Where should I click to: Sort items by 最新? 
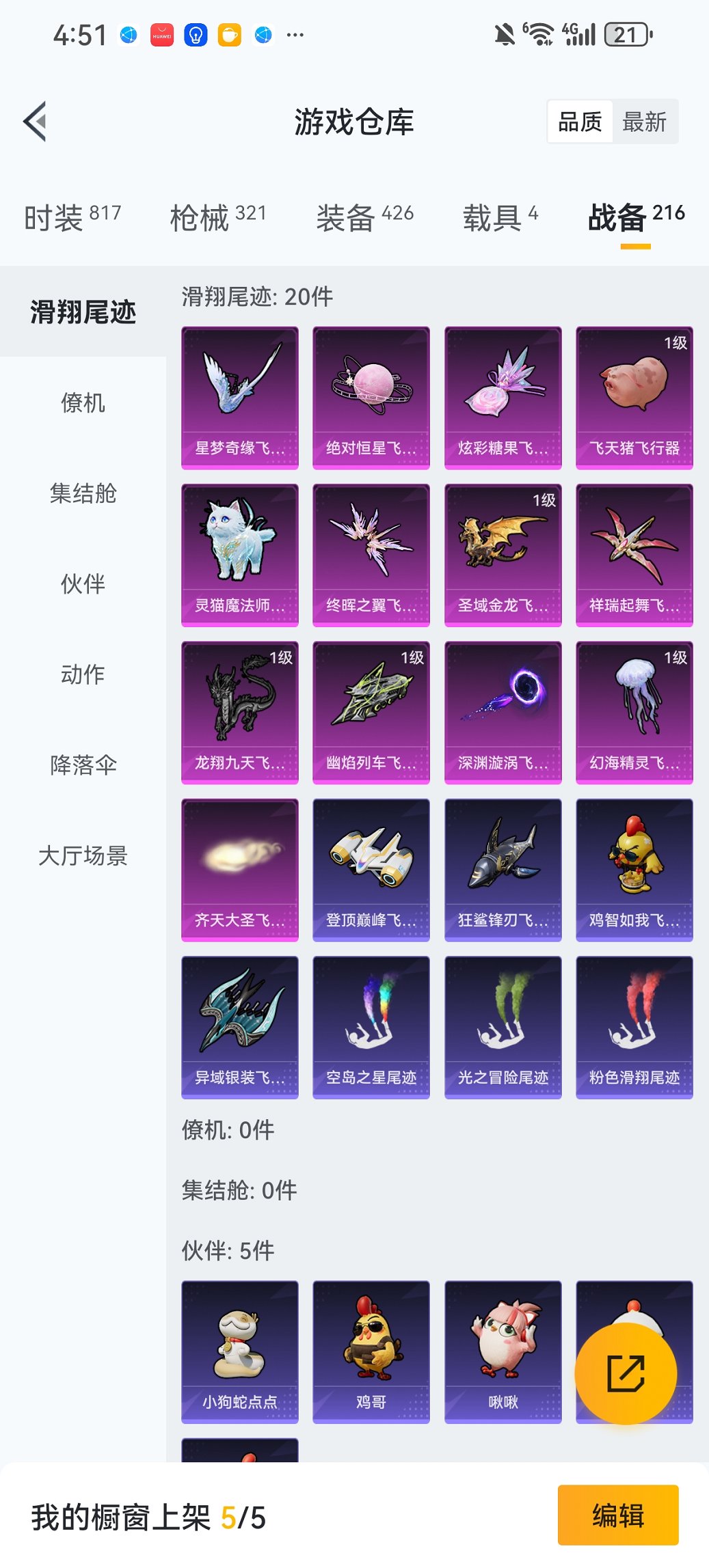tap(644, 122)
